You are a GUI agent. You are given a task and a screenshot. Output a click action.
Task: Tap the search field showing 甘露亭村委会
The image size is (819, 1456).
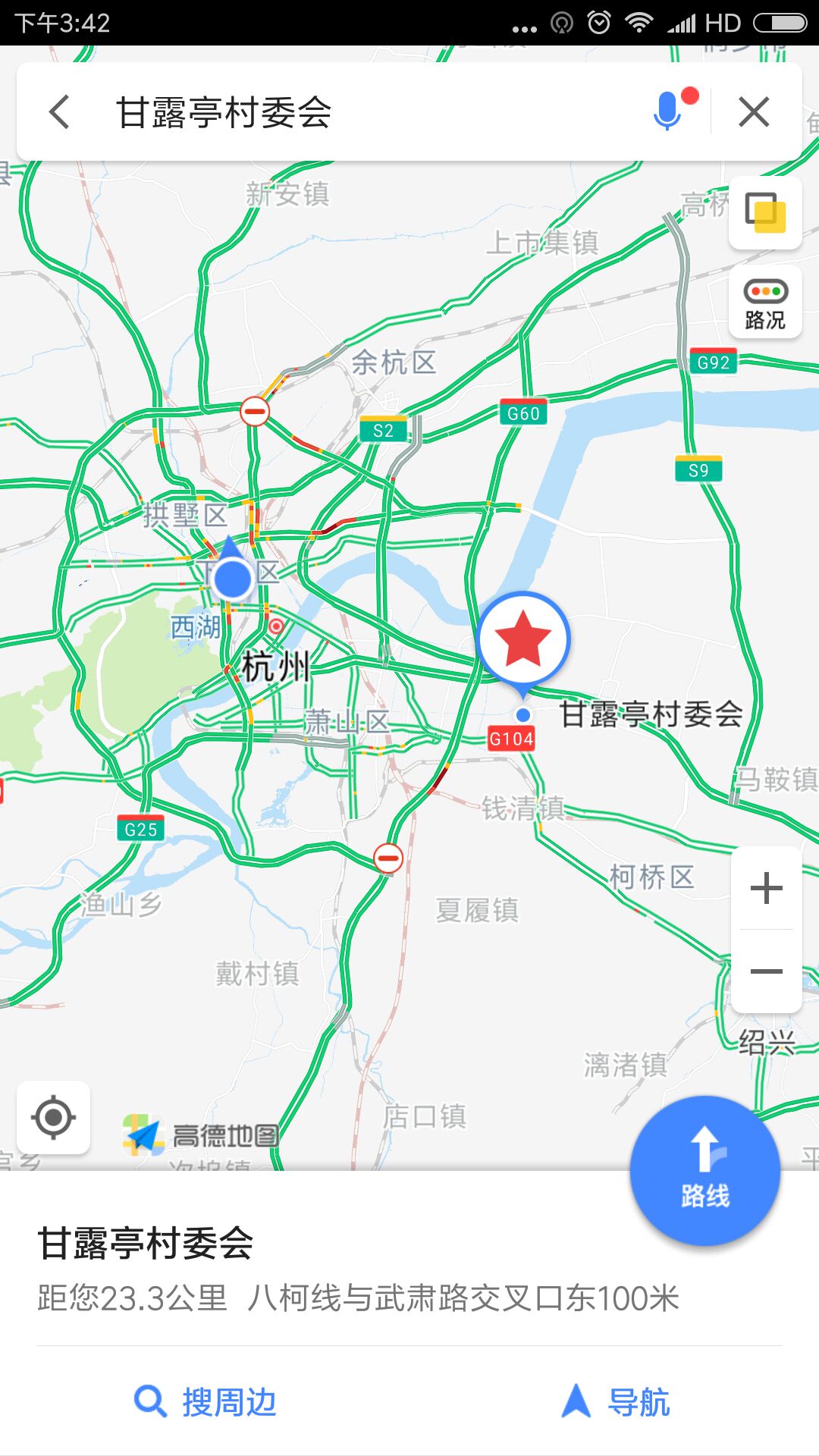tap(372, 112)
